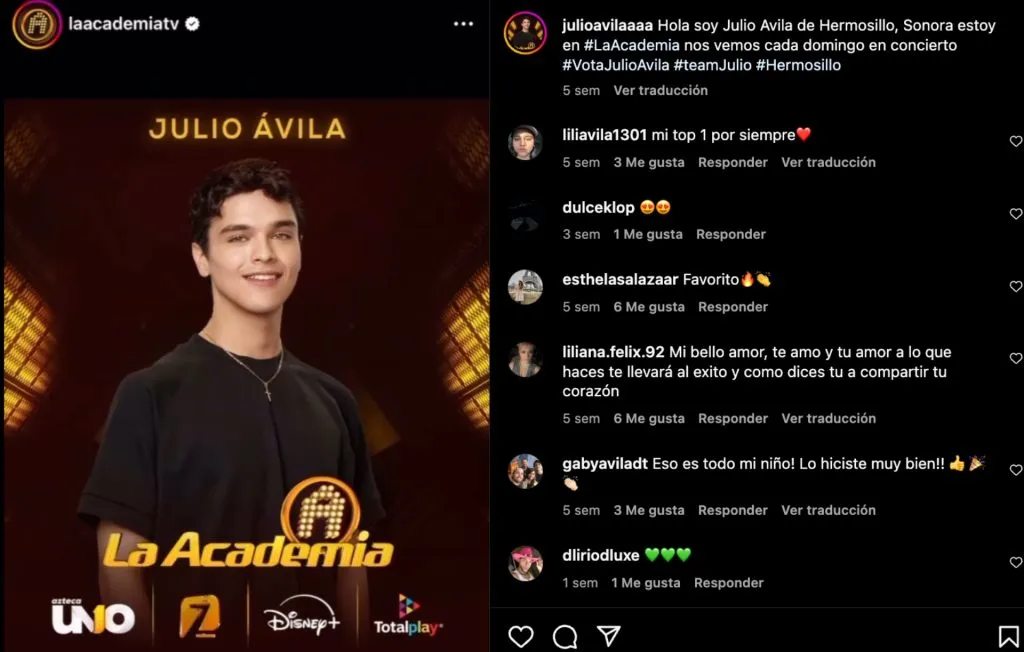The image size is (1024, 652).
Task: Share the post via paper plane
Action: (x=608, y=636)
